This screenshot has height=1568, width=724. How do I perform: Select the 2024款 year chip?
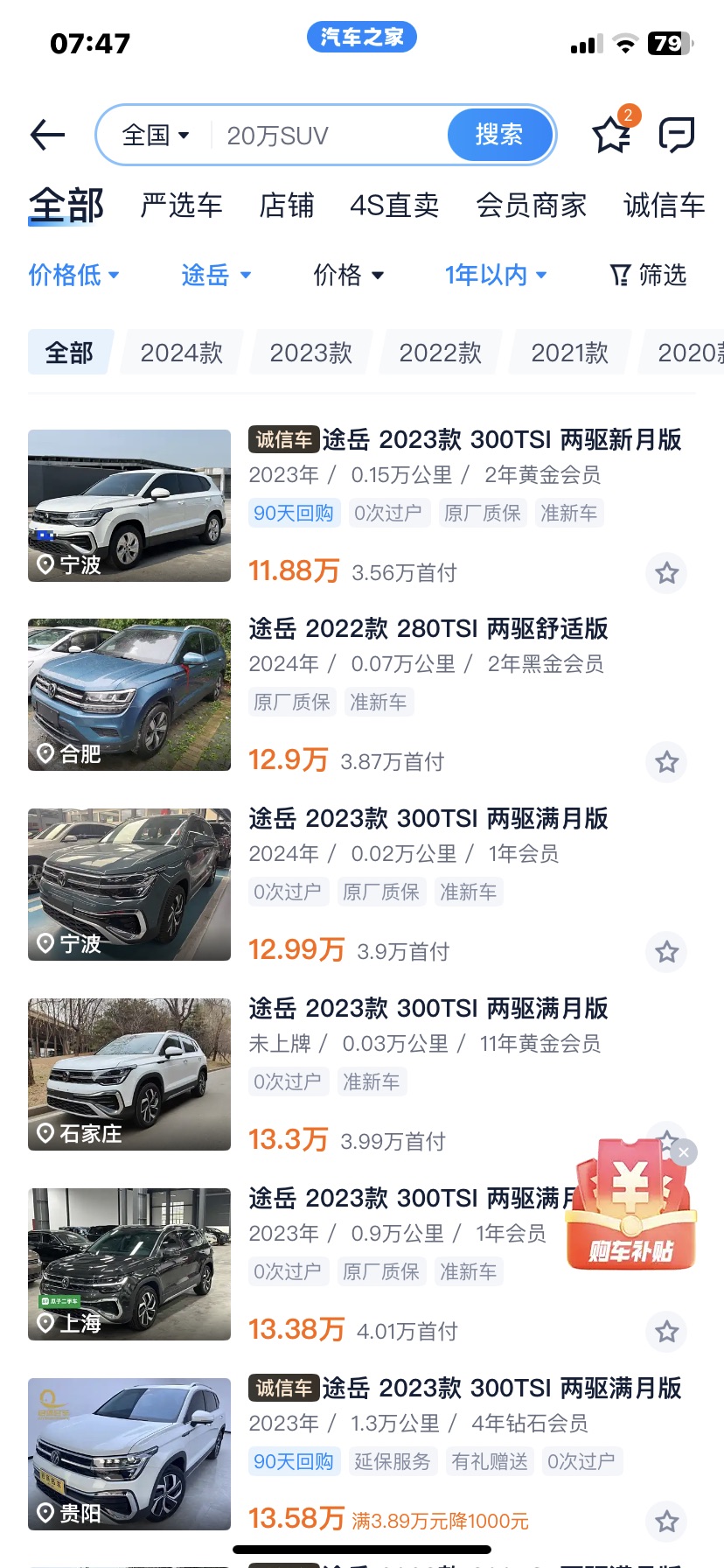182,353
